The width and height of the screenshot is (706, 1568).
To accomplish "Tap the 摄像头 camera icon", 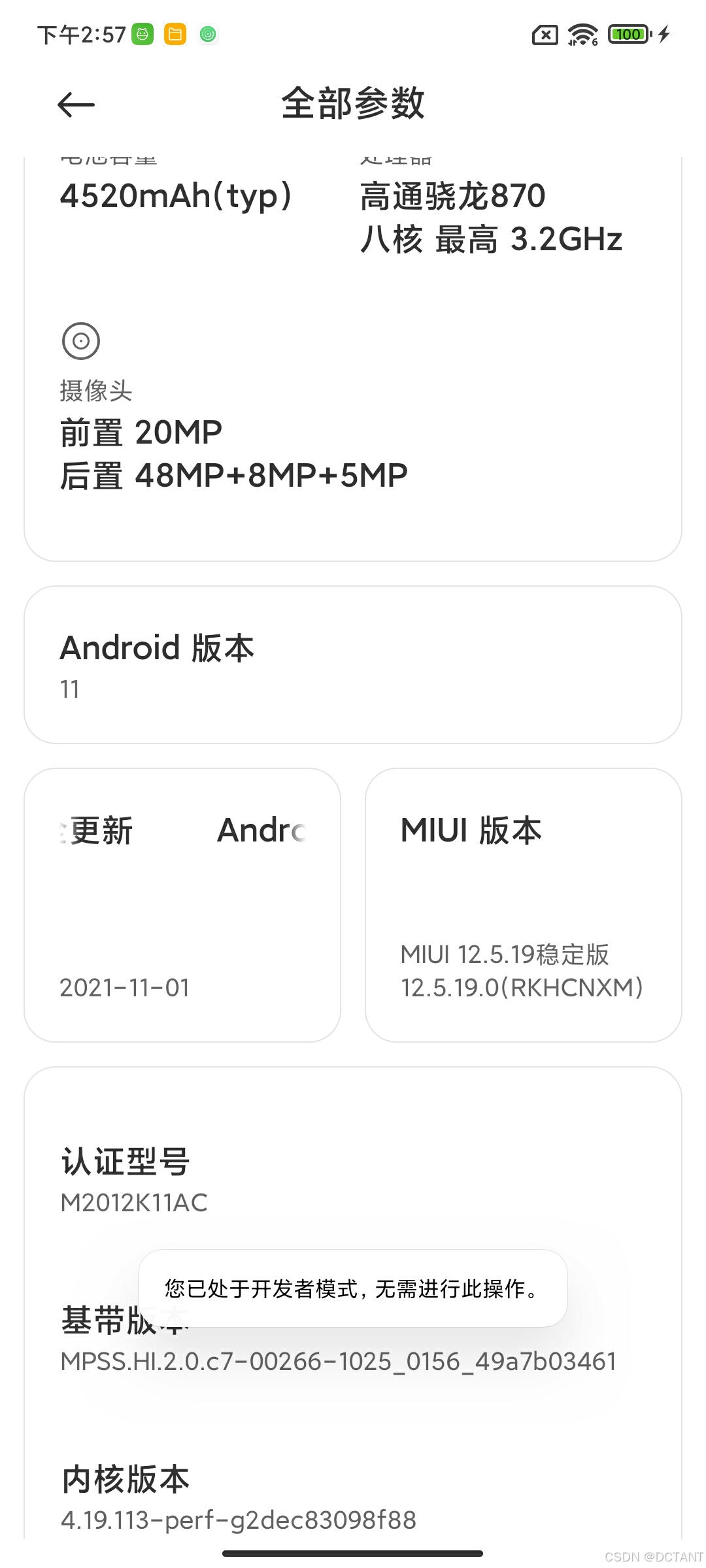I will click(x=82, y=342).
